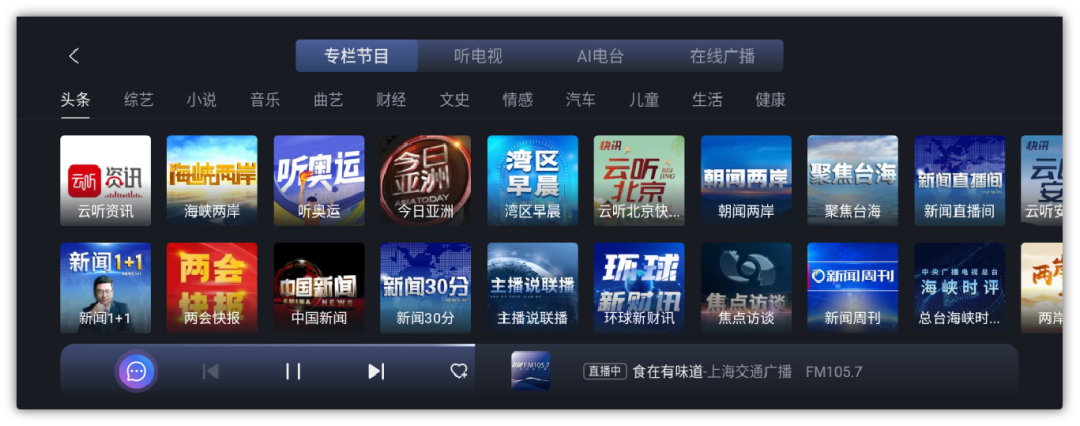Pause the current broadcast
1080x426 pixels.
pyautogui.click(x=293, y=371)
